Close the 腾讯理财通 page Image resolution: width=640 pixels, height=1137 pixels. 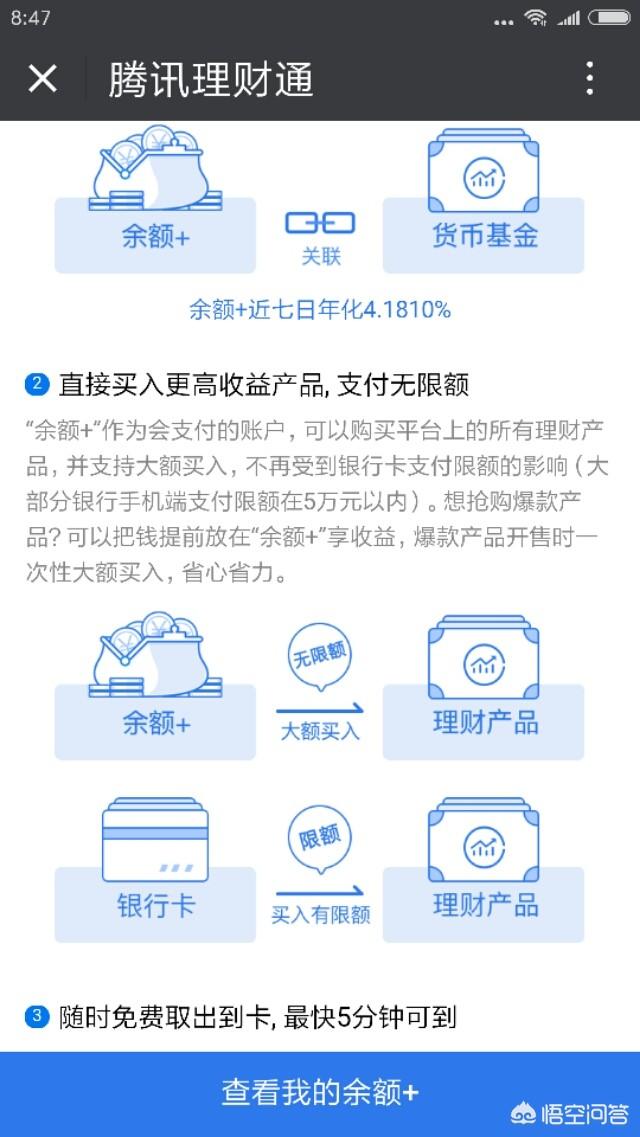pos(42,78)
